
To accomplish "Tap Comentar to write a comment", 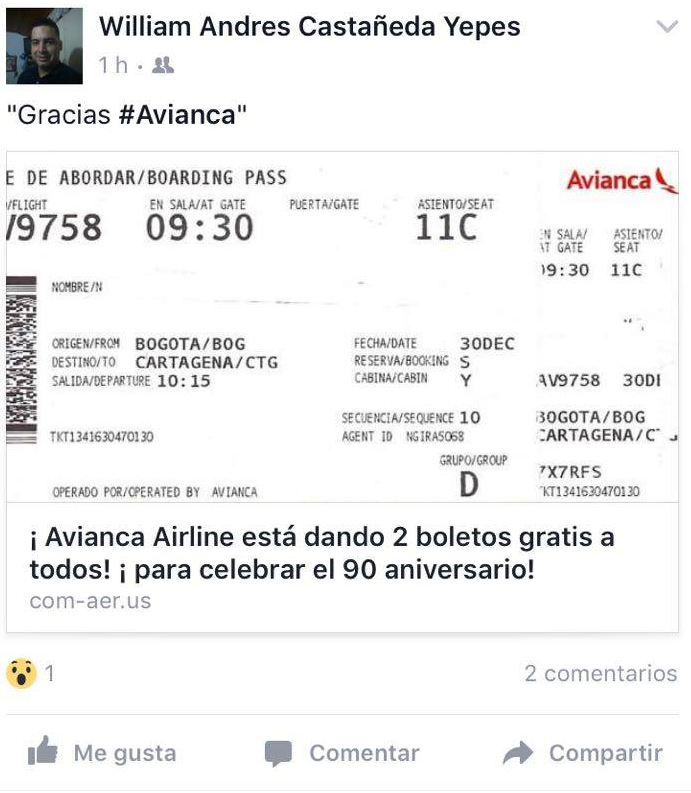I will coord(342,753).
